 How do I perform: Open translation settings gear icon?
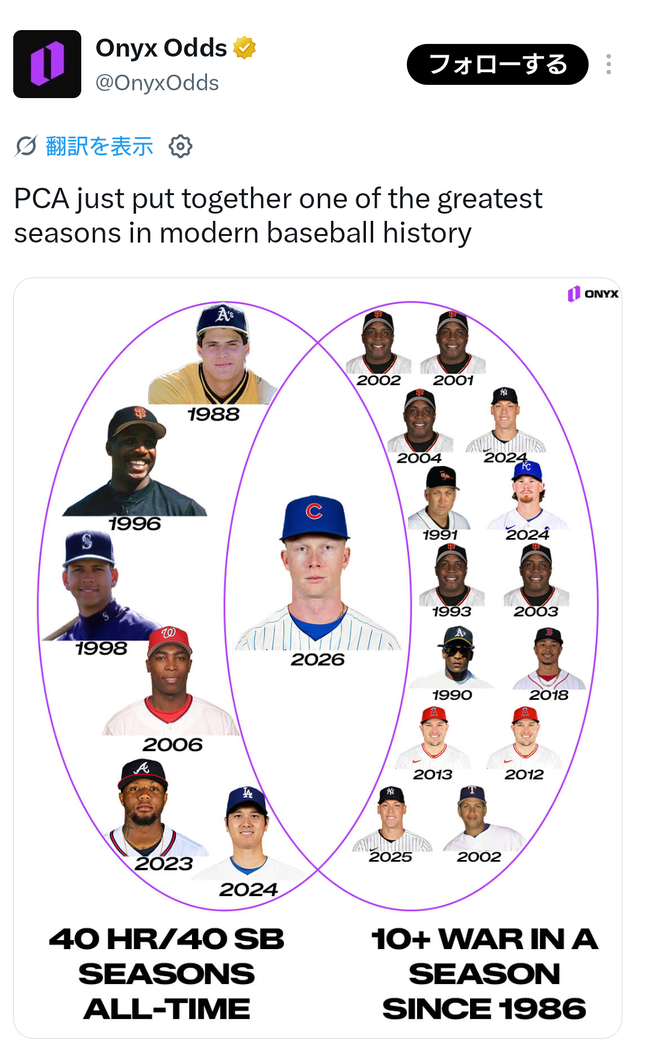point(180,146)
